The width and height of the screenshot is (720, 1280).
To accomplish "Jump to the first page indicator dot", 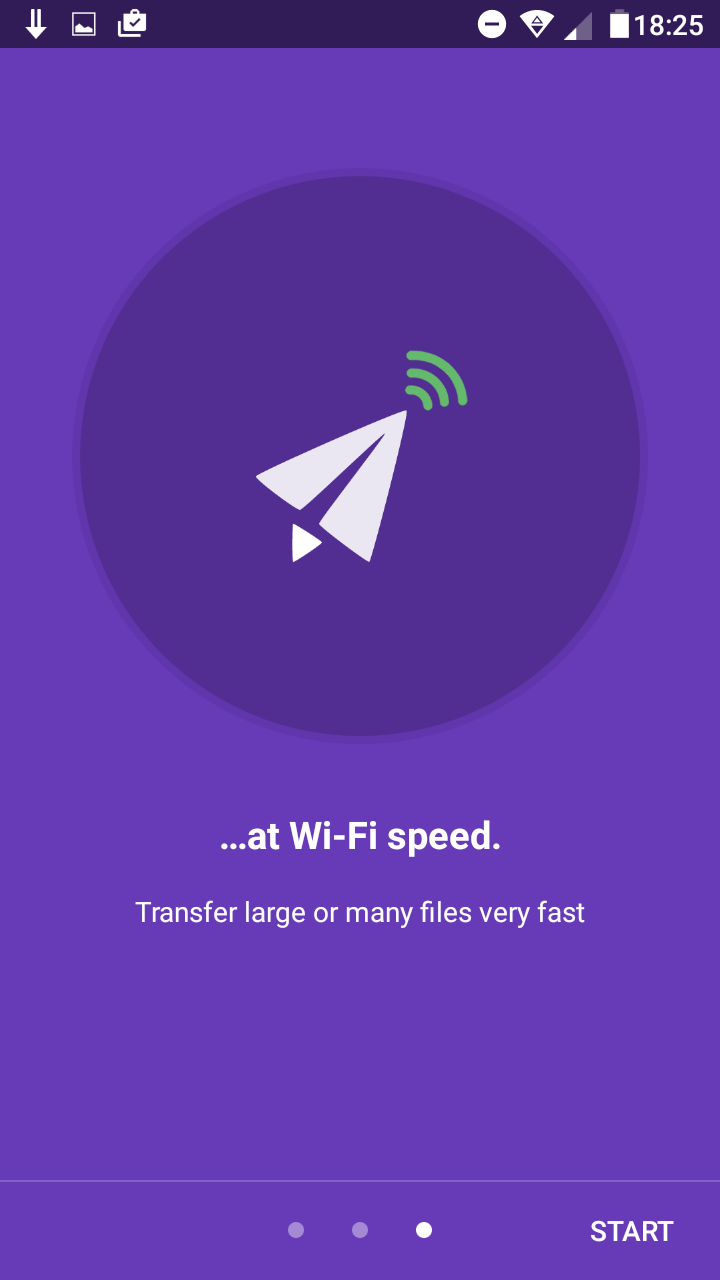I will coord(296,1230).
